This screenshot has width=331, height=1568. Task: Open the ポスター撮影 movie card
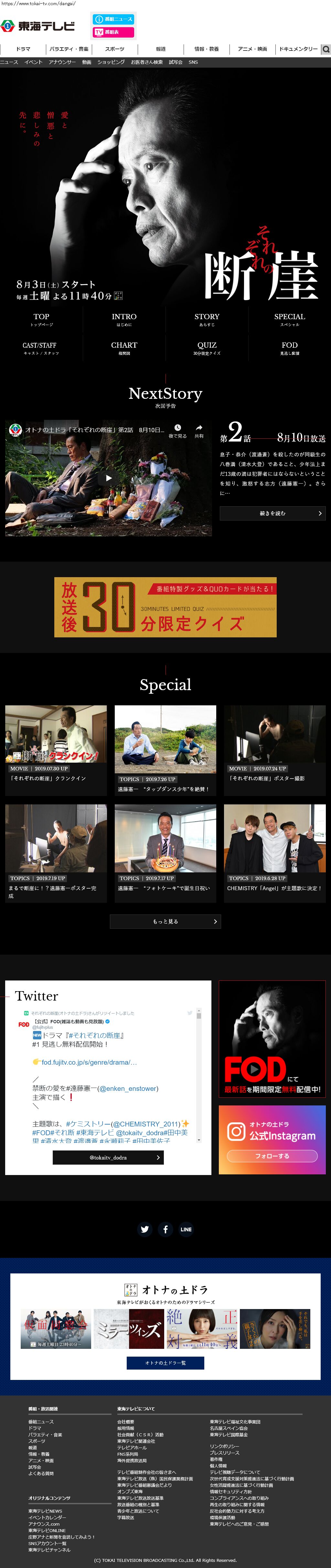pyautogui.click(x=274, y=743)
